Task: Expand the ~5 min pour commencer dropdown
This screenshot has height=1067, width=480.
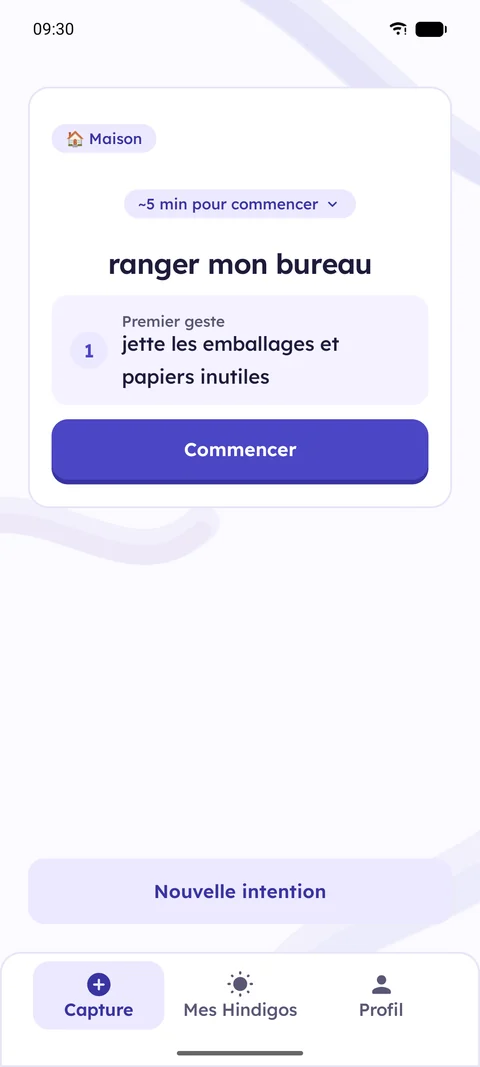Action: tap(240, 204)
